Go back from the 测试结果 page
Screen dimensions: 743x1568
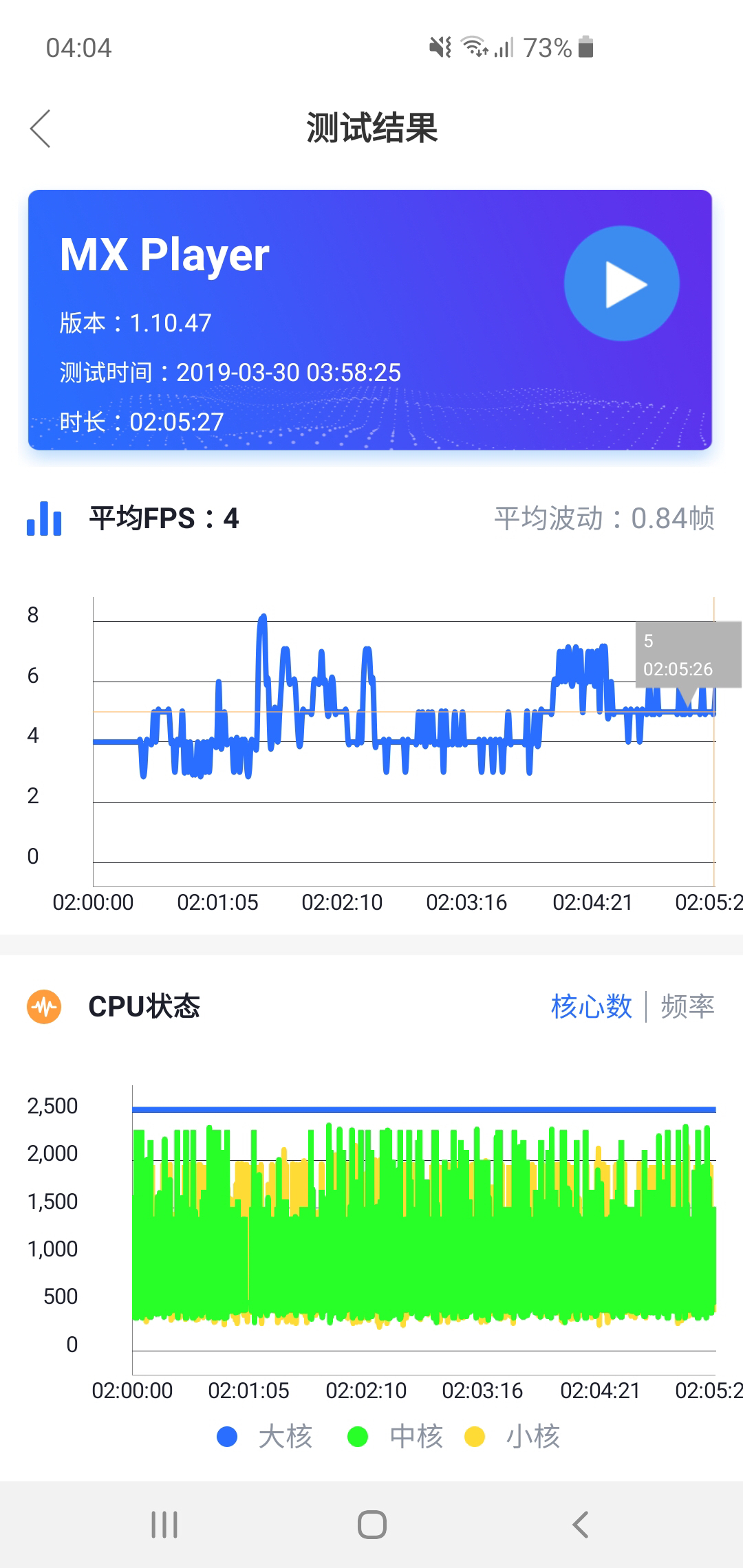pyautogui.click(x=41, y=129)
